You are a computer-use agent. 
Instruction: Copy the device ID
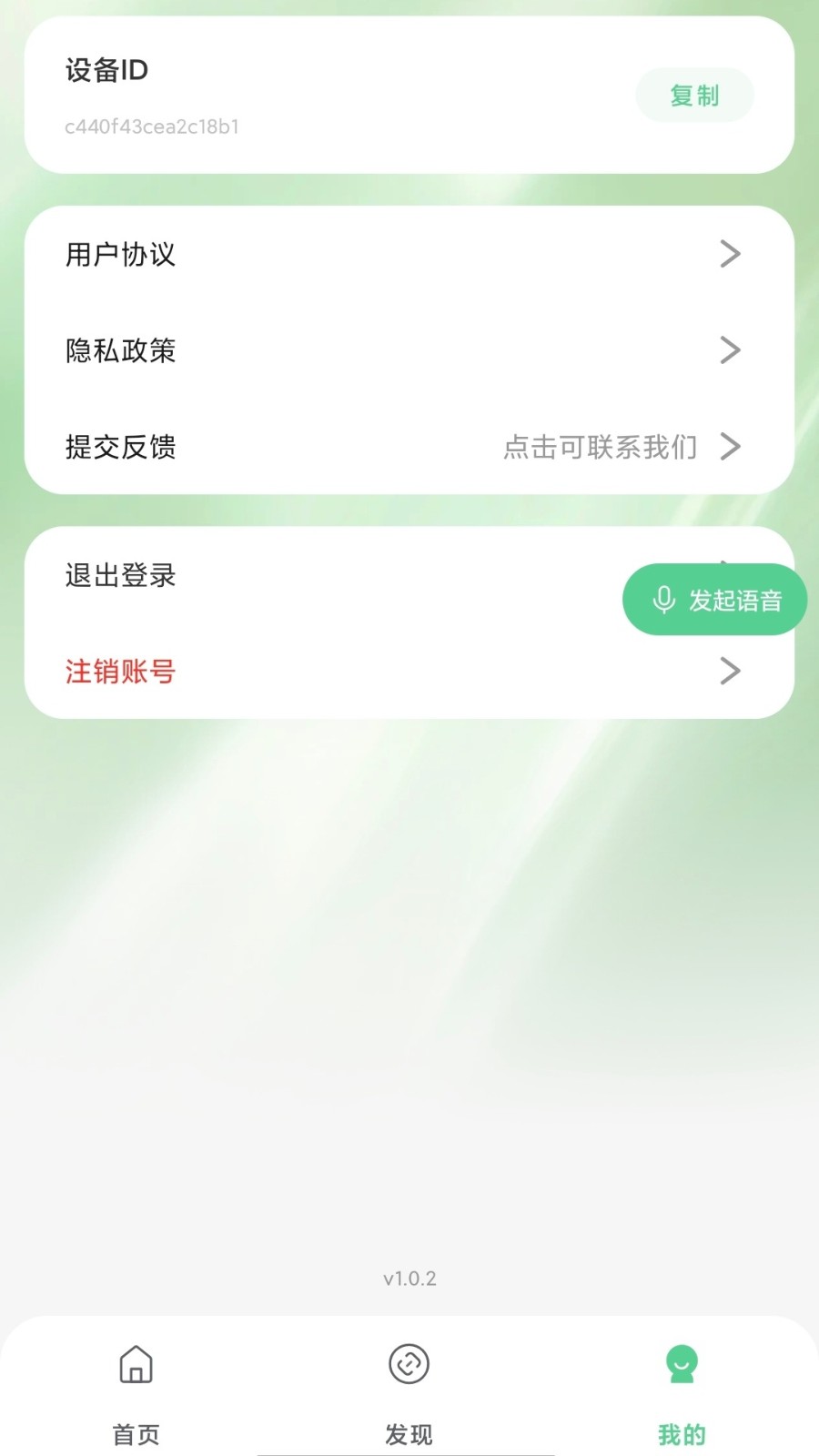pos(693,96)
